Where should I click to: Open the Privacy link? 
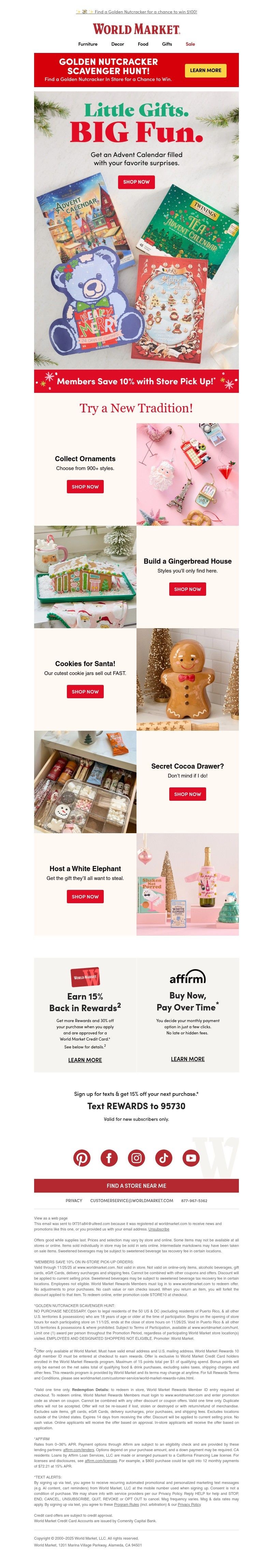pyautogui.click(x=74, y=1200)
